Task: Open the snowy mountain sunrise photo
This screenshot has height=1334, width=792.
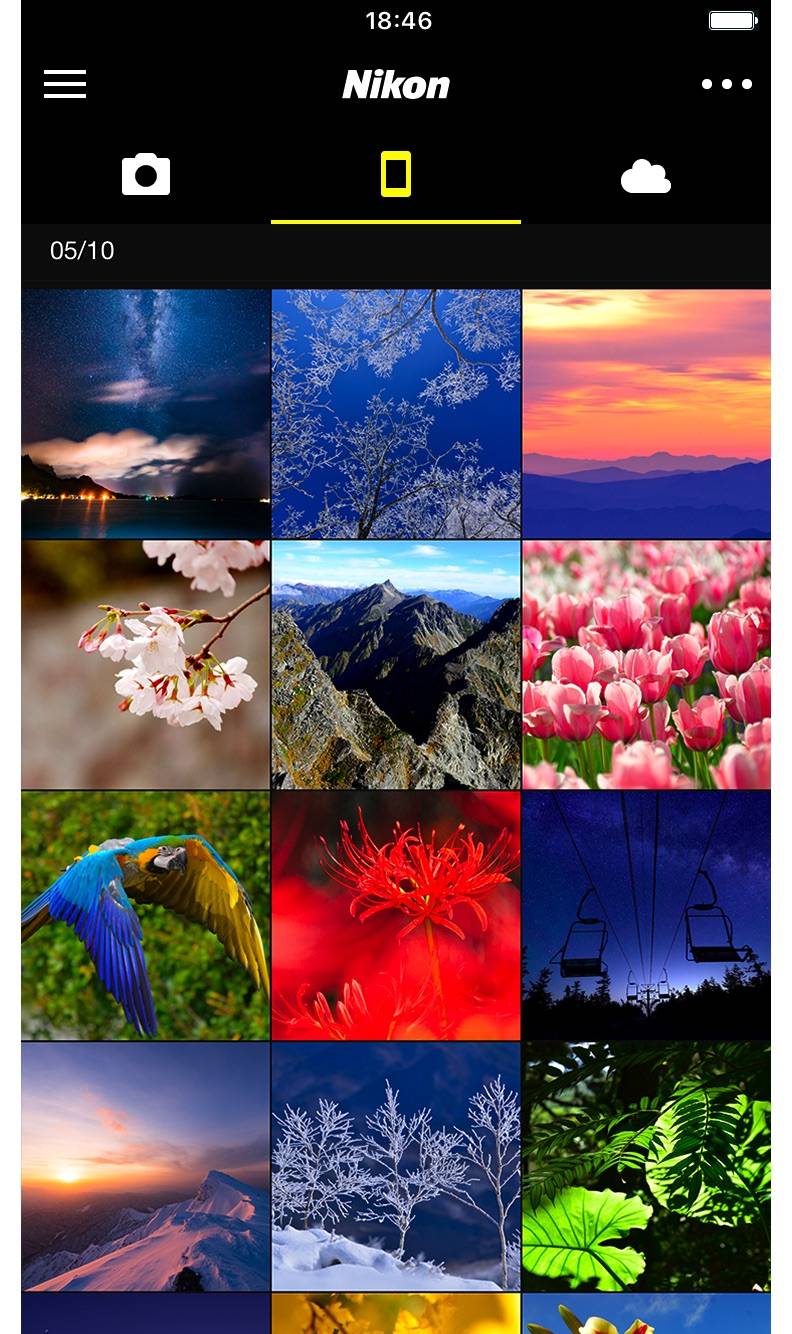Action: [x=146, y=1166]
